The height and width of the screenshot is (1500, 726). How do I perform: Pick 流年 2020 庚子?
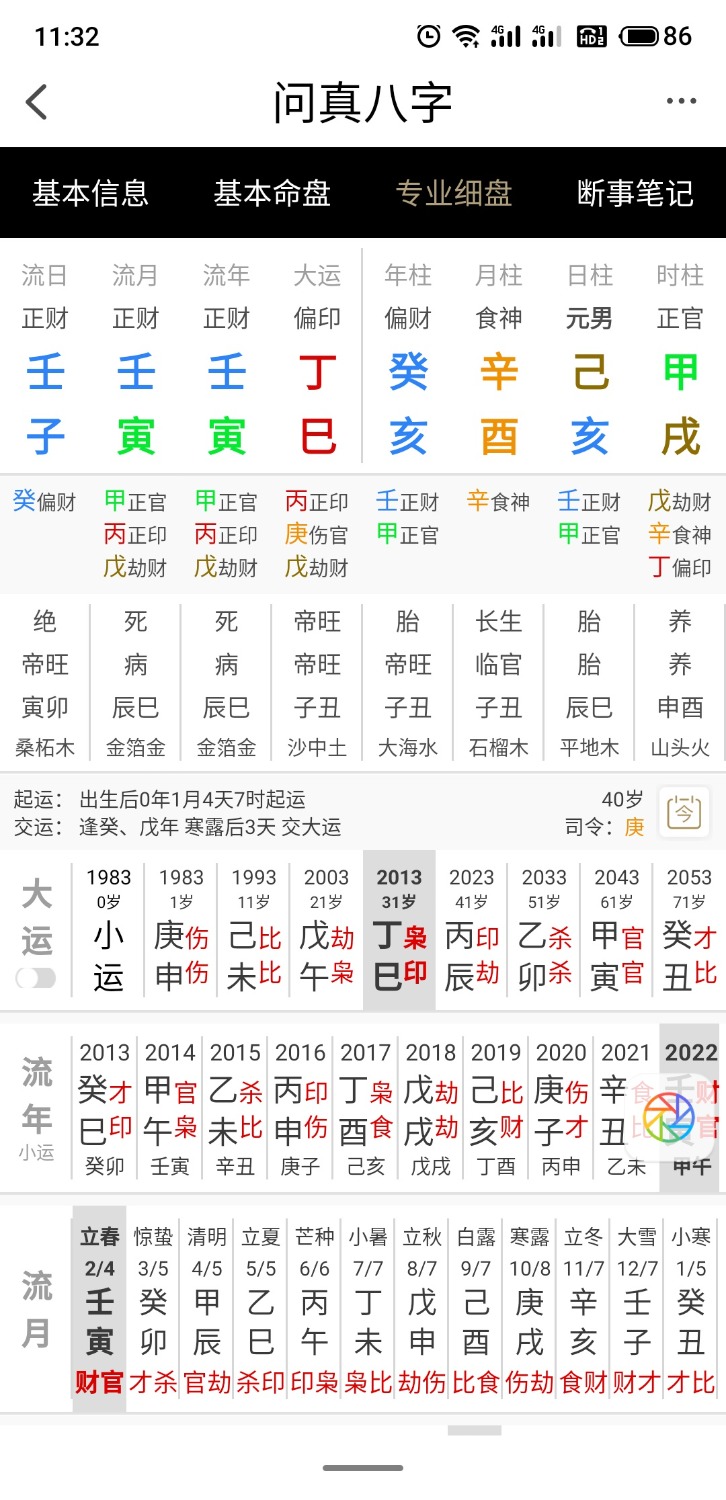click(x=561, y=1108)
